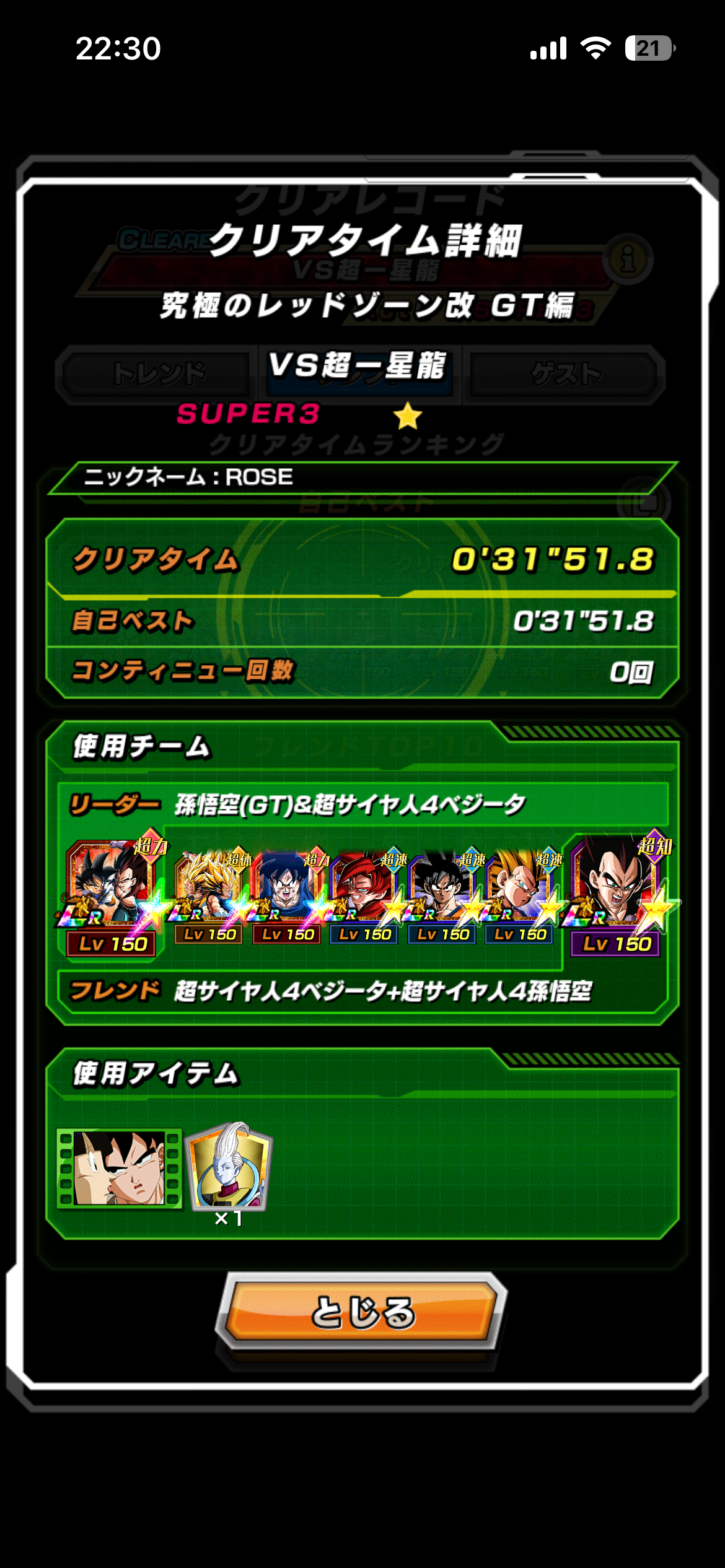This screenshot has height=1568, width=725.
Task: Tap the Whis support item icon
Action: (229, 1167)
